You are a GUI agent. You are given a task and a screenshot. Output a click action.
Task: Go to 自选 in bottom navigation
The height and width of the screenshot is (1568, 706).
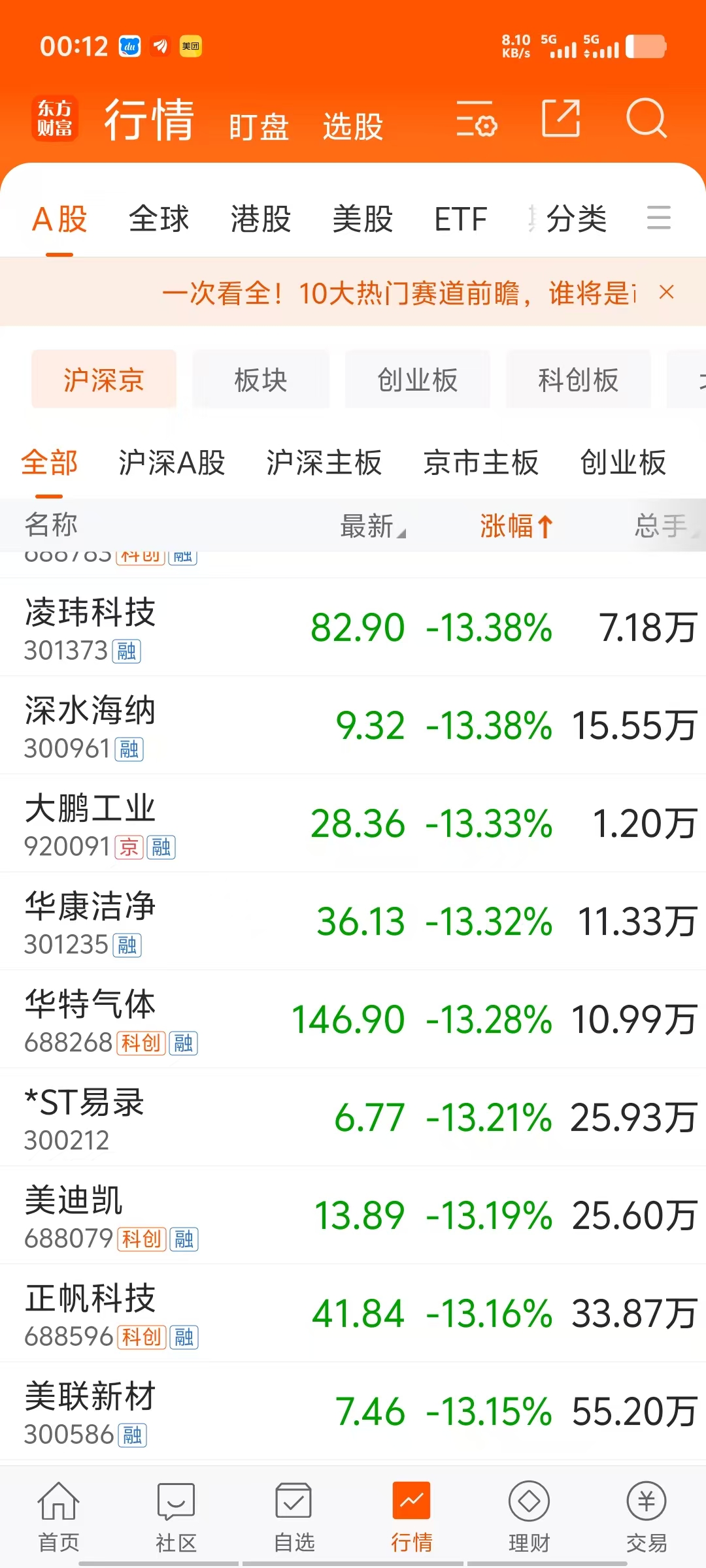pyautogui.click(x=294, y=1517)
